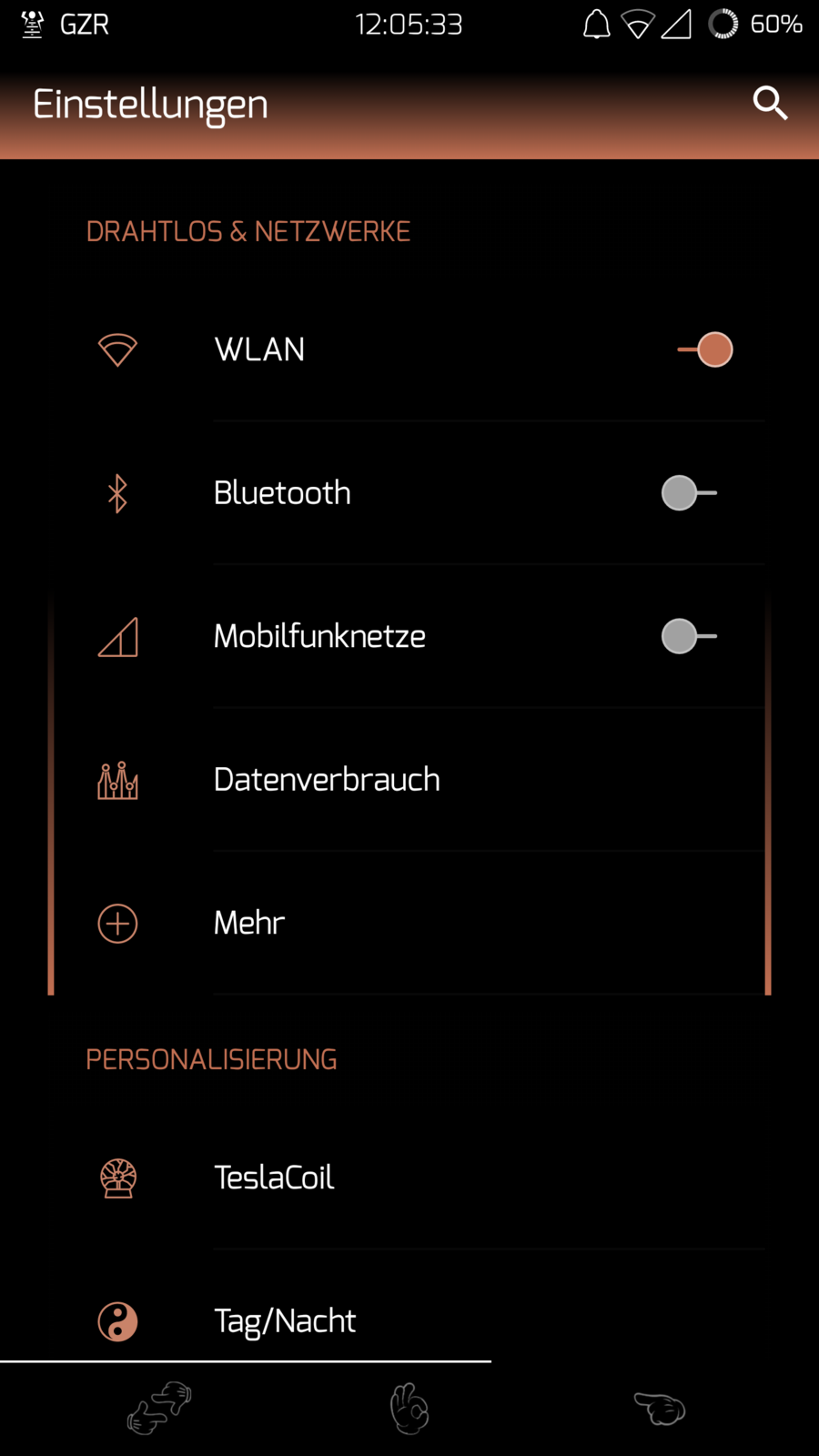Turn off the WLAN switch

coord(705,349)
